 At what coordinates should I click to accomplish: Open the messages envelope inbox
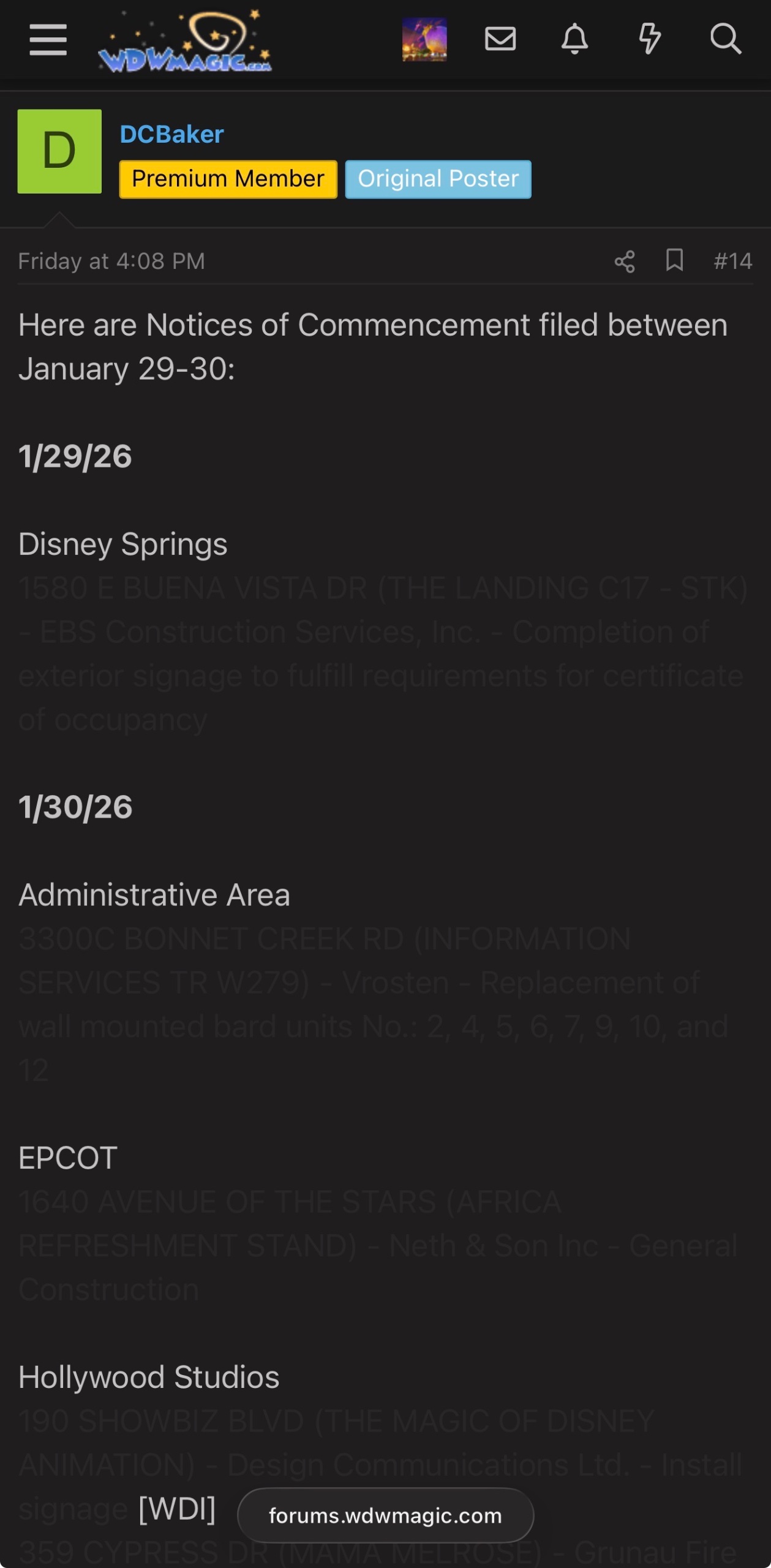[x=500, y=39]
